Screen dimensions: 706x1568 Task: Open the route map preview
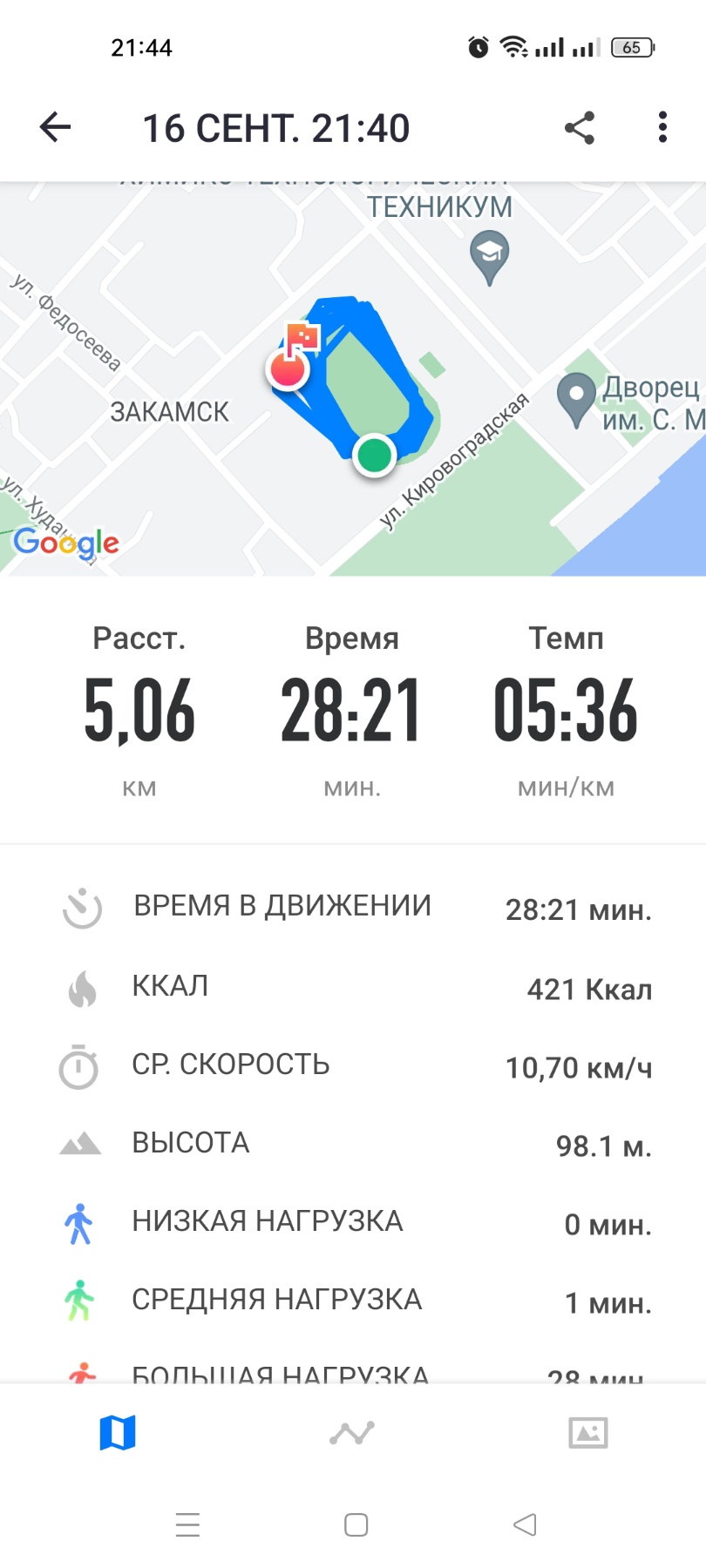click(x=353, y=379)
